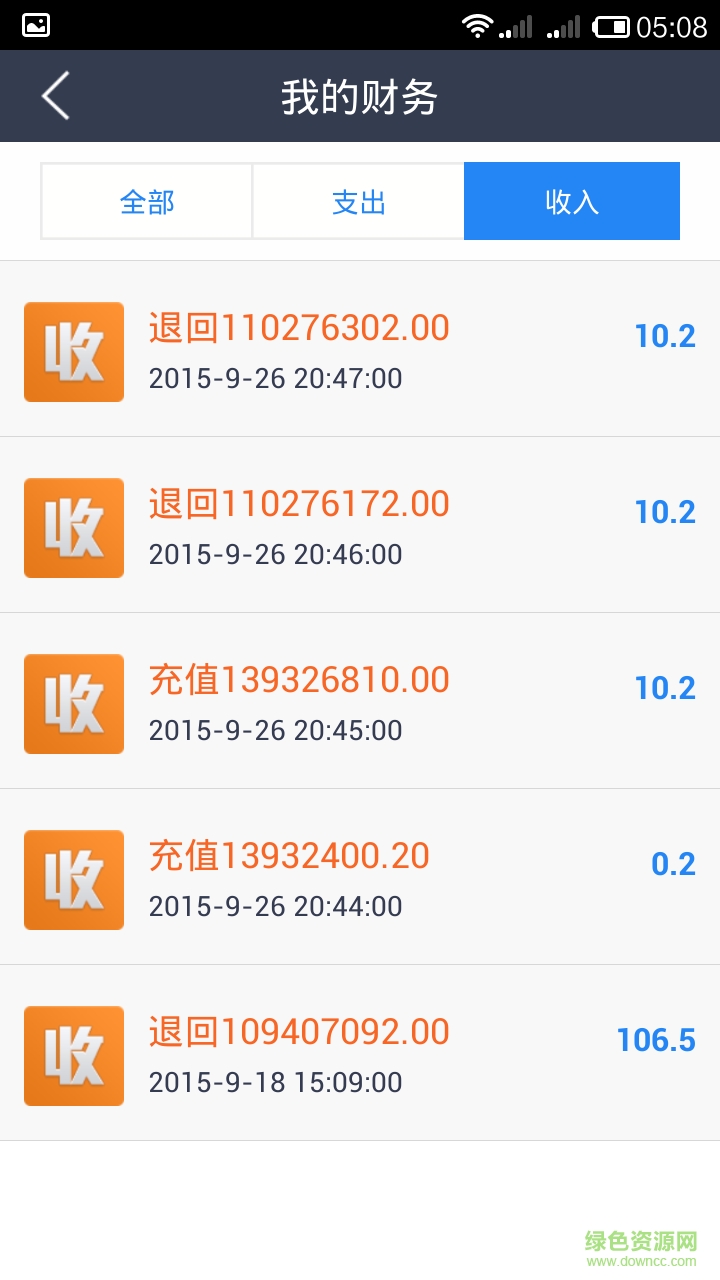Tap the timestamp 2015-9-26 20:44:00

tap(276, 906)
